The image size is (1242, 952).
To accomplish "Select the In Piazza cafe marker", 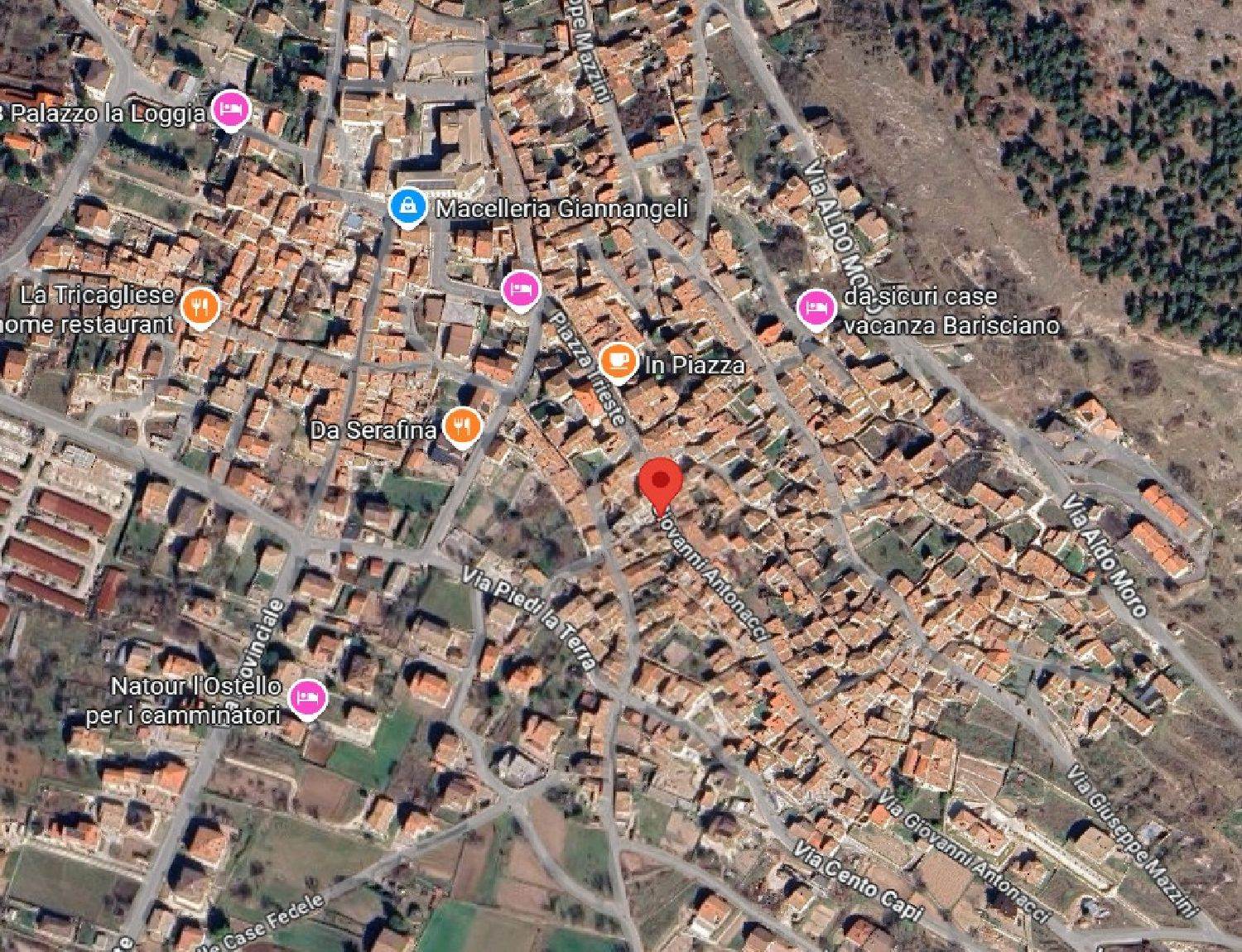I will [x=618, y=358].
